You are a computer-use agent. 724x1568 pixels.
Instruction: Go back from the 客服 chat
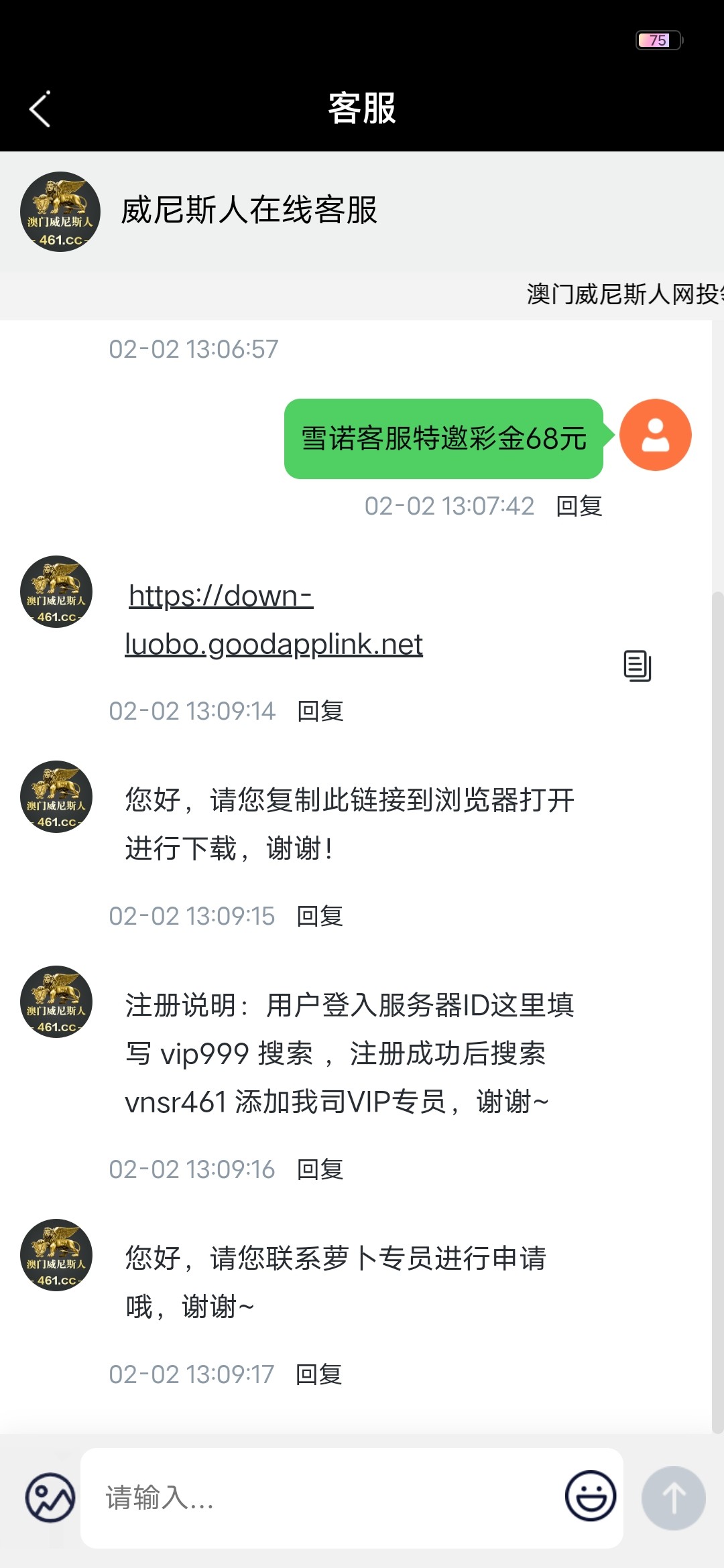(40, 109)
